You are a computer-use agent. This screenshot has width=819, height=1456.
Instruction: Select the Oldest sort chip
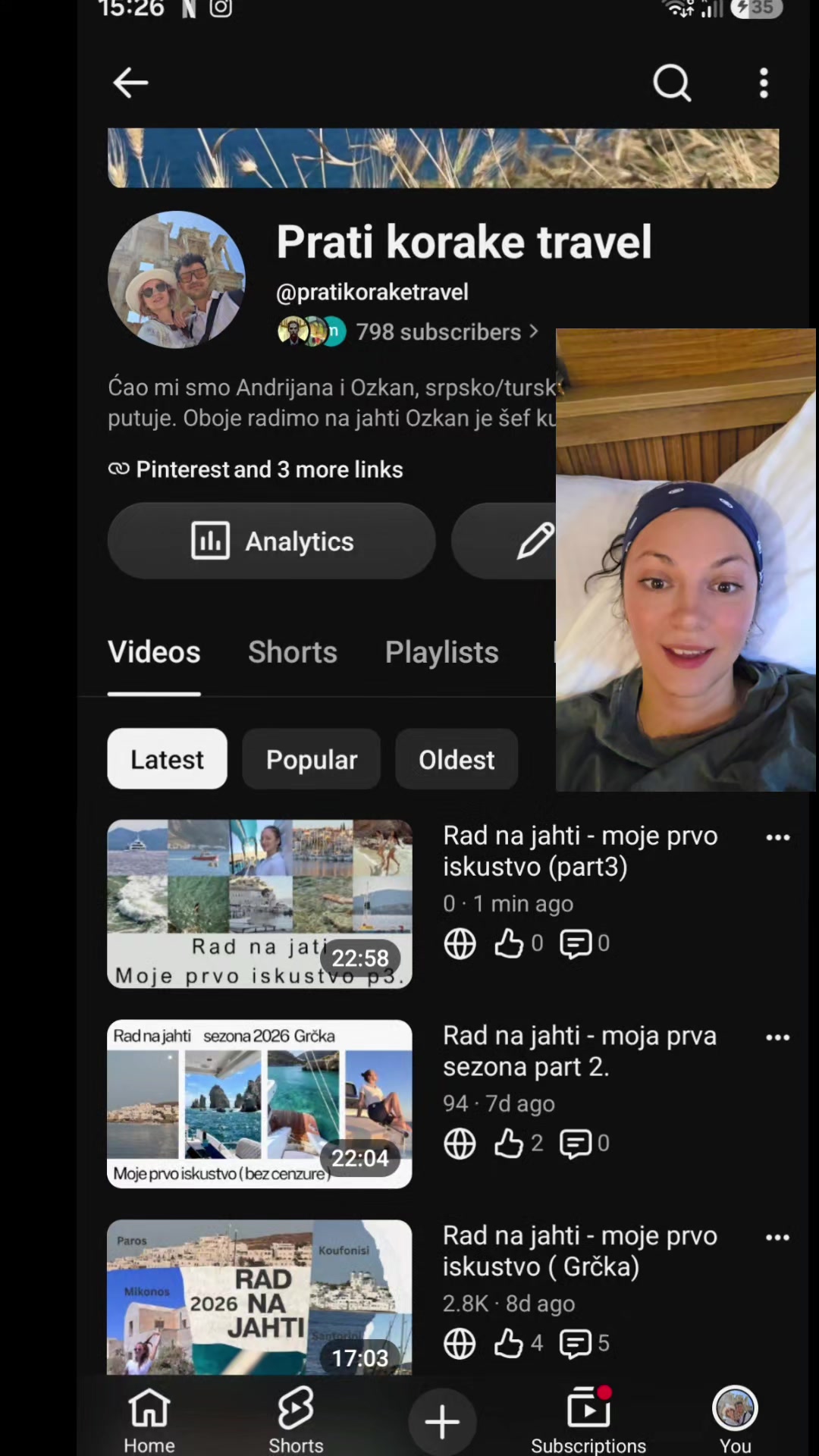click(x=457, y=759)
